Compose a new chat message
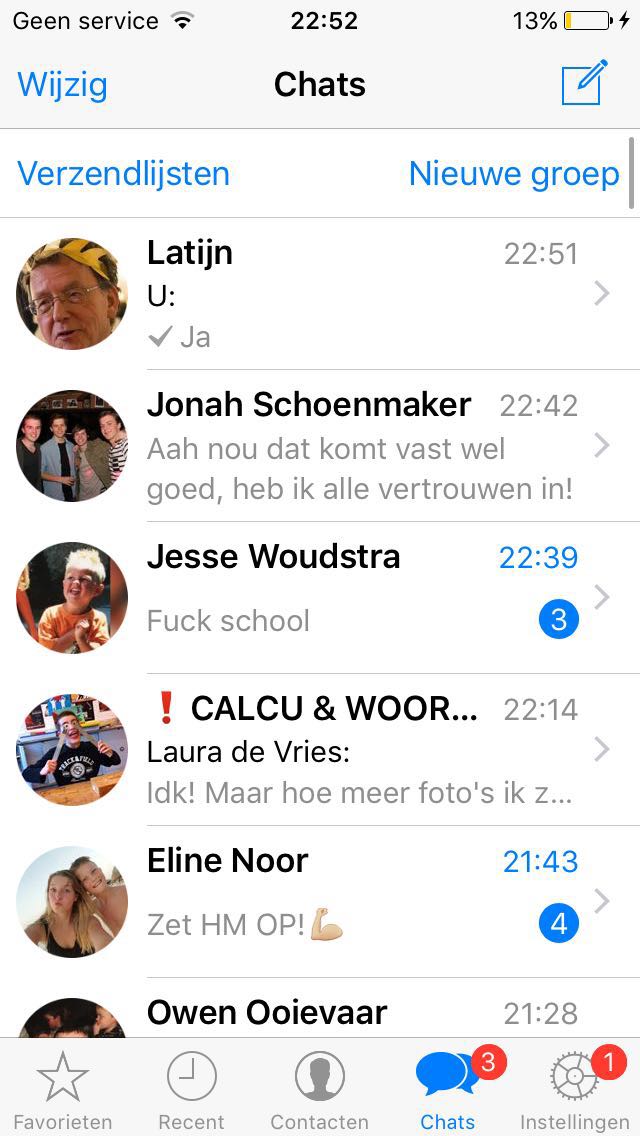Viewport: 640px width, 1136px height. click(x=585, y=84)
